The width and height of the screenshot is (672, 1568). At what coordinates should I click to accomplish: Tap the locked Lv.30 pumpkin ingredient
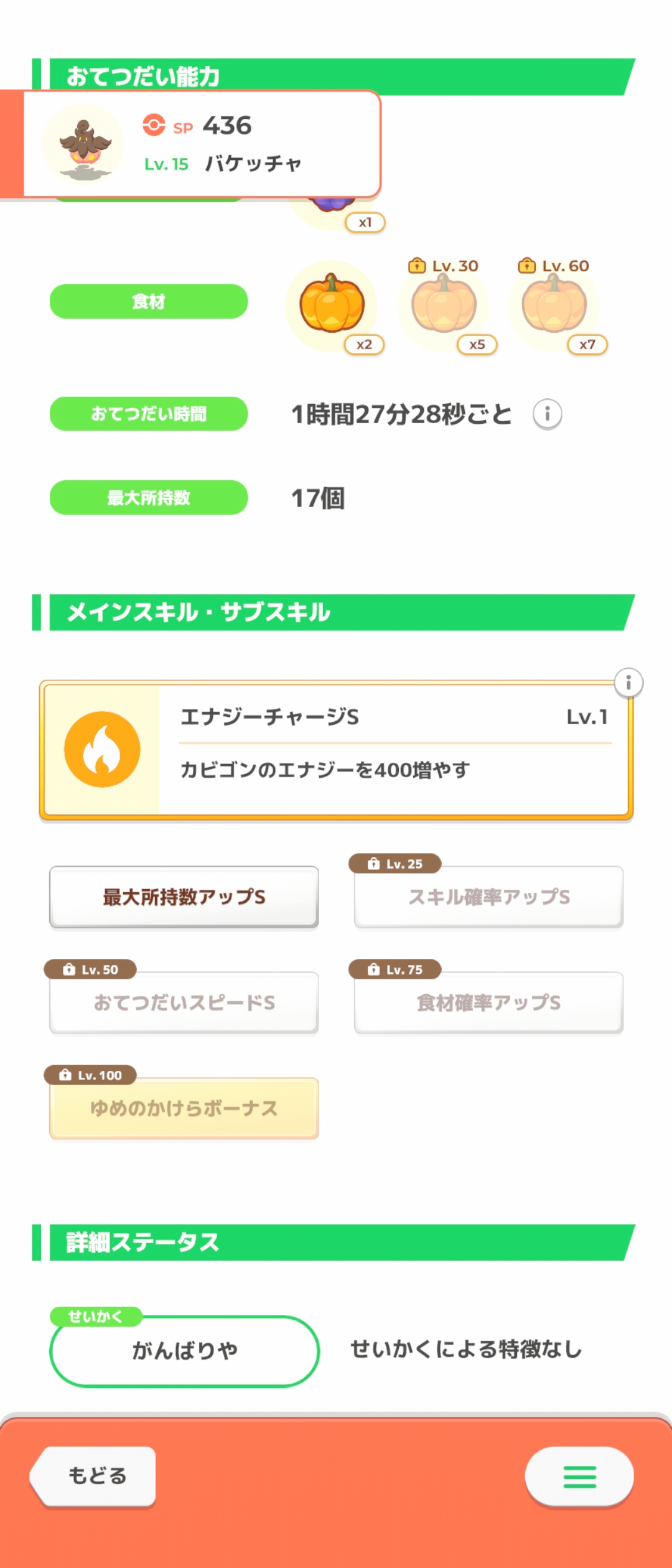pos(444,305)
